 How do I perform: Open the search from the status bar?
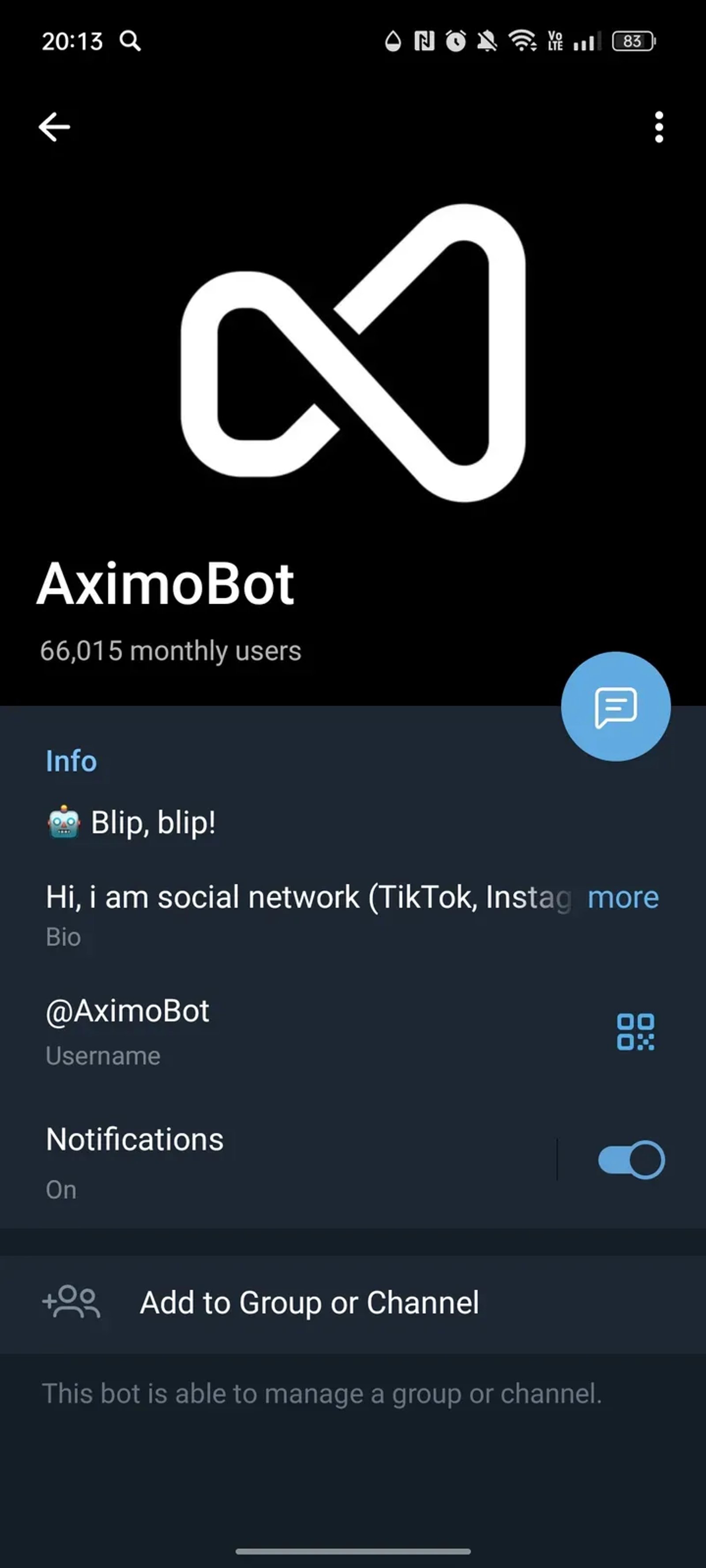click(x=130, y=41)
